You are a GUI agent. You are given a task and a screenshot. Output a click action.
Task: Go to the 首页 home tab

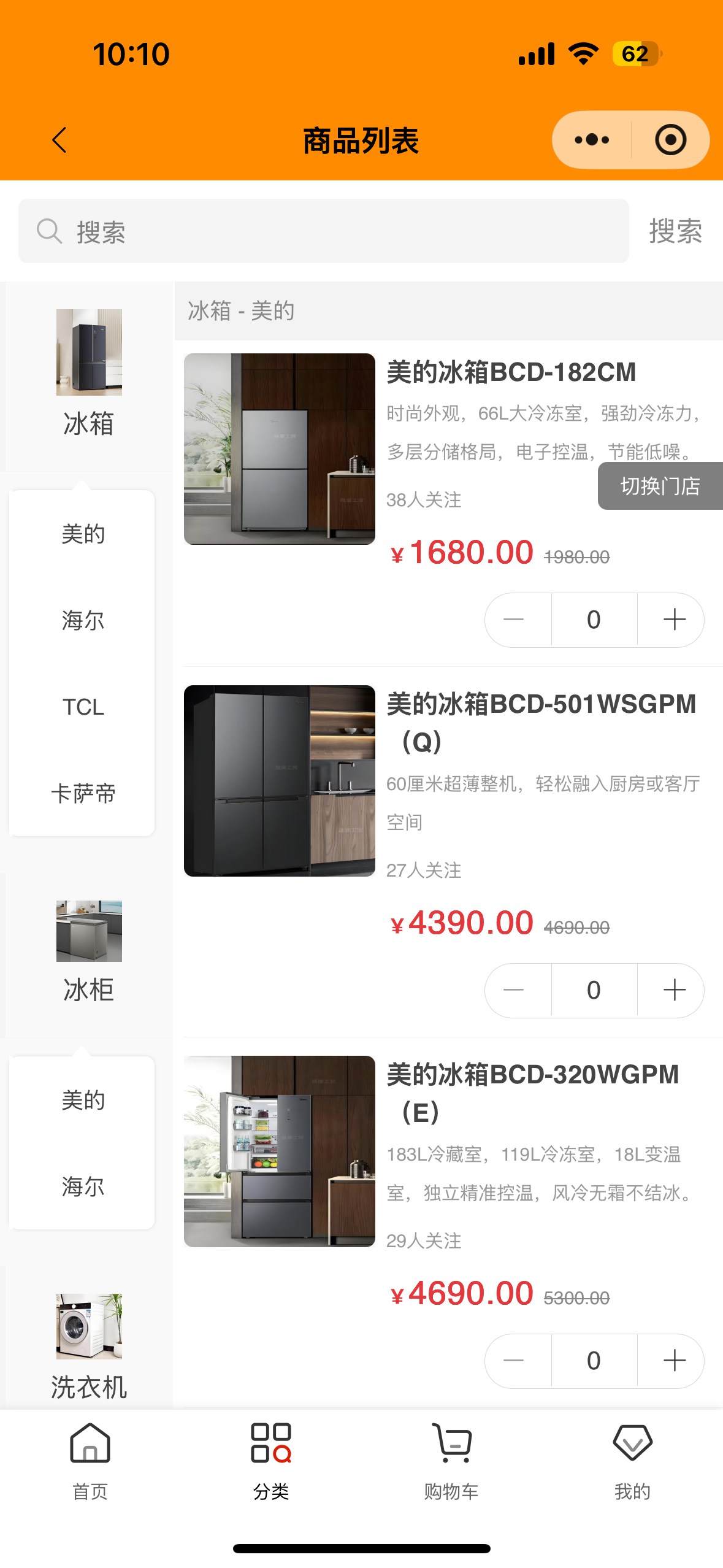(x=90, y=1460)
